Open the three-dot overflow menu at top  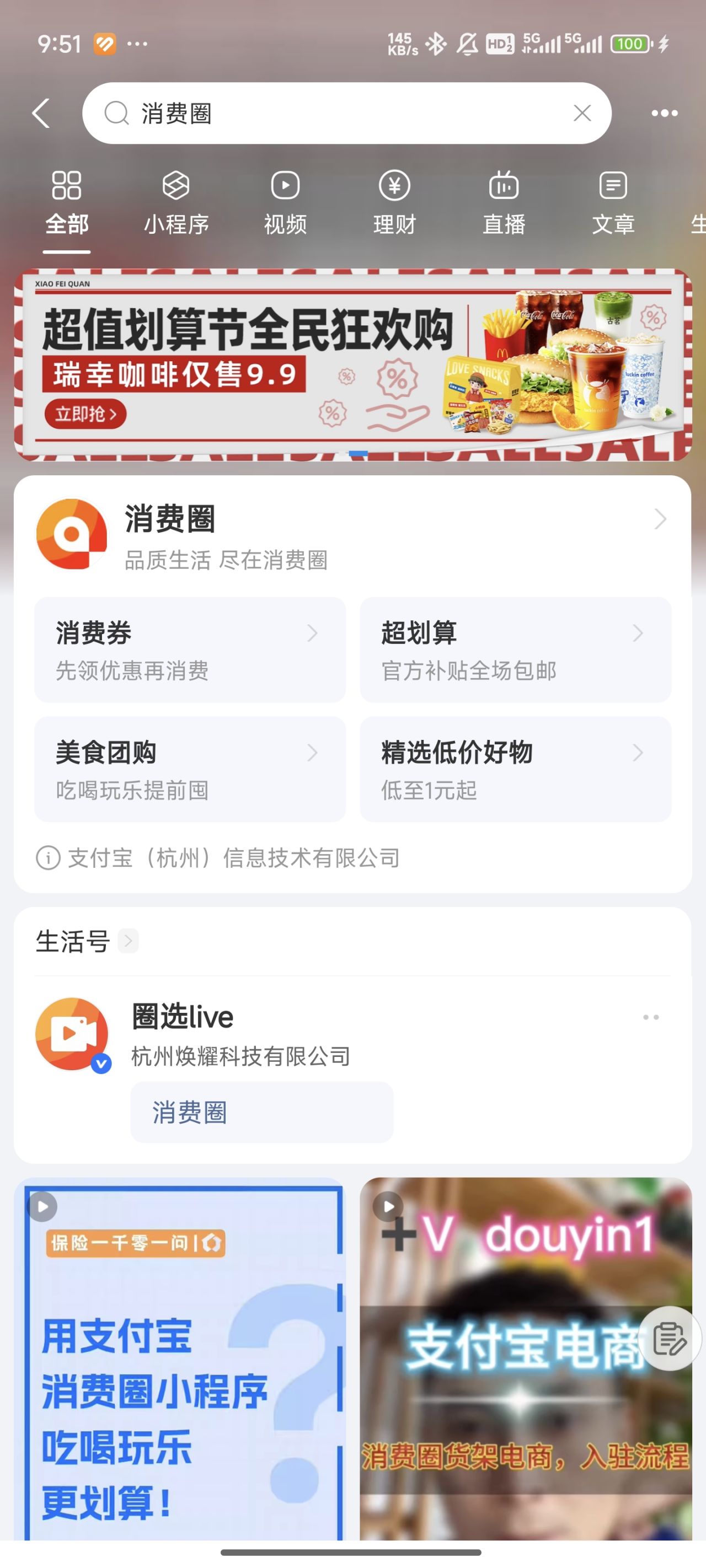[x=664, y=113]
